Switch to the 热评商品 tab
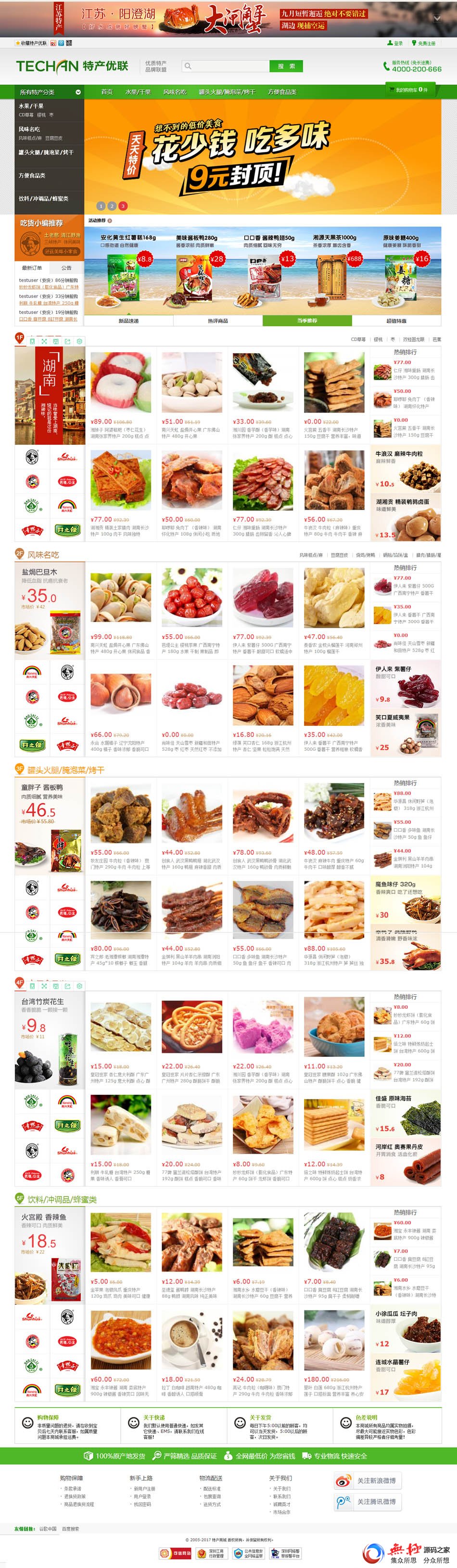 (x=218, y=321)
